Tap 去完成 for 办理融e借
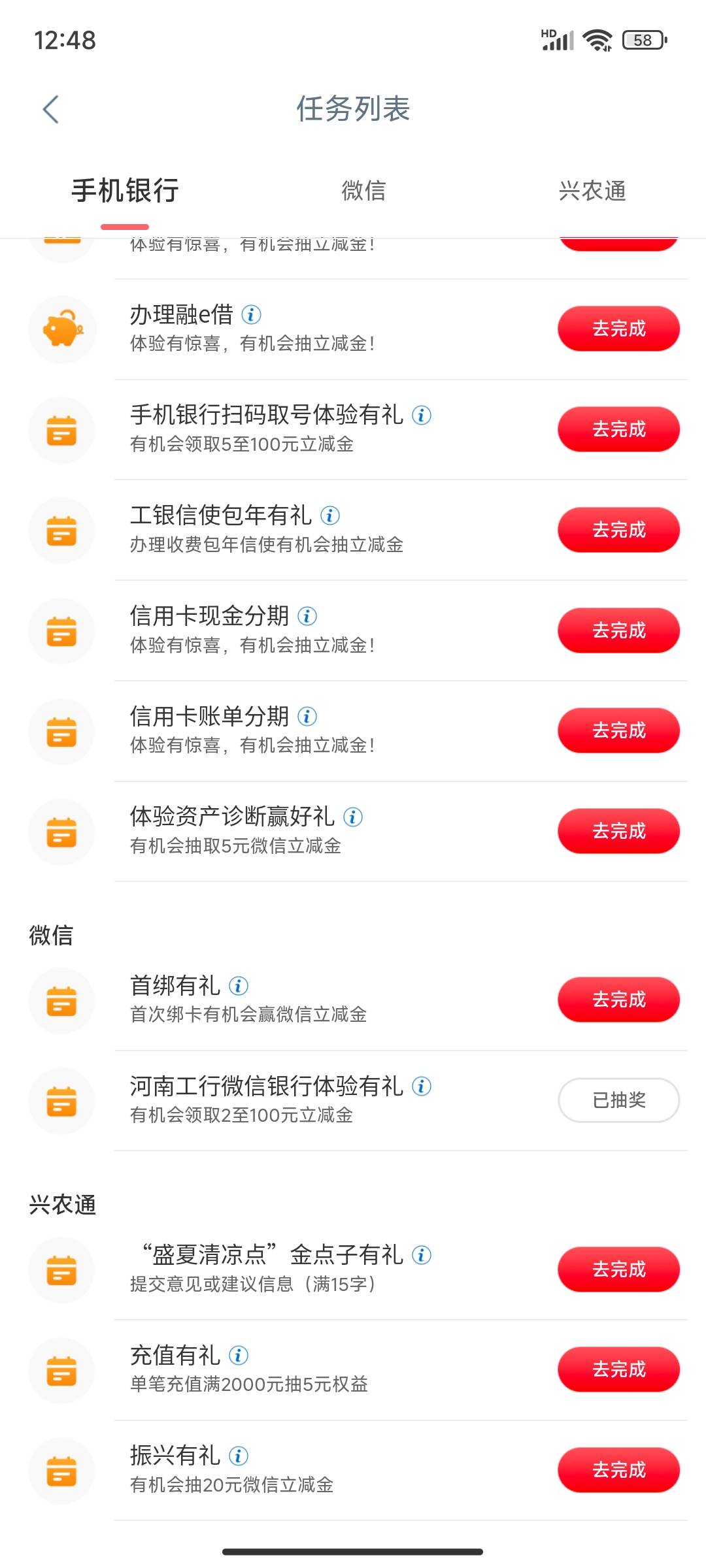This screenshot has height=1568, width=706. [x=618, y=329]
